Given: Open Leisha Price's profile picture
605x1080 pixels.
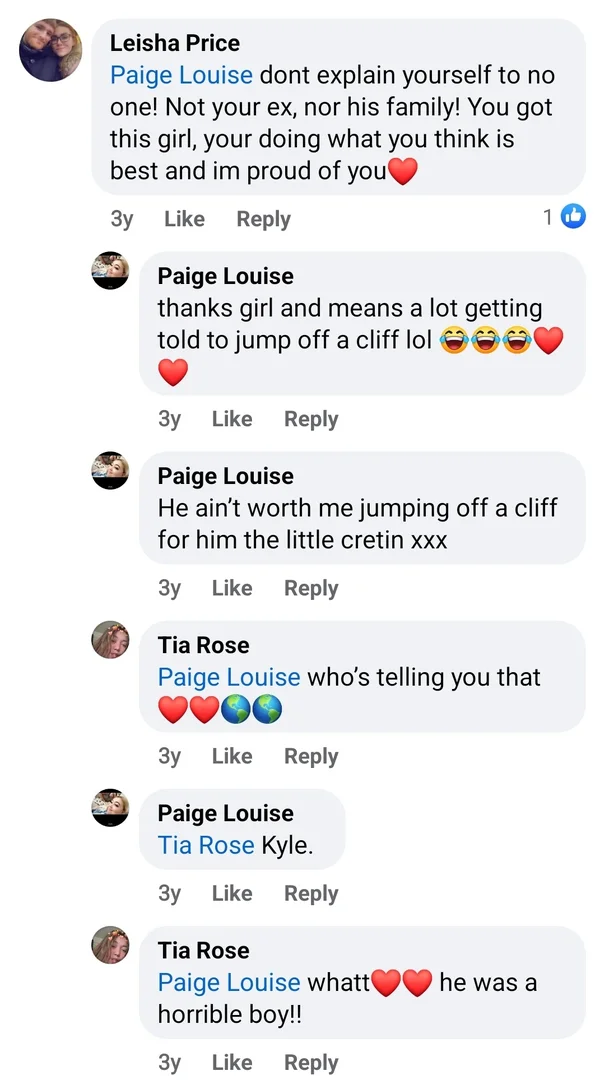Looking at the screenshot, I should (x=50, y=50).
